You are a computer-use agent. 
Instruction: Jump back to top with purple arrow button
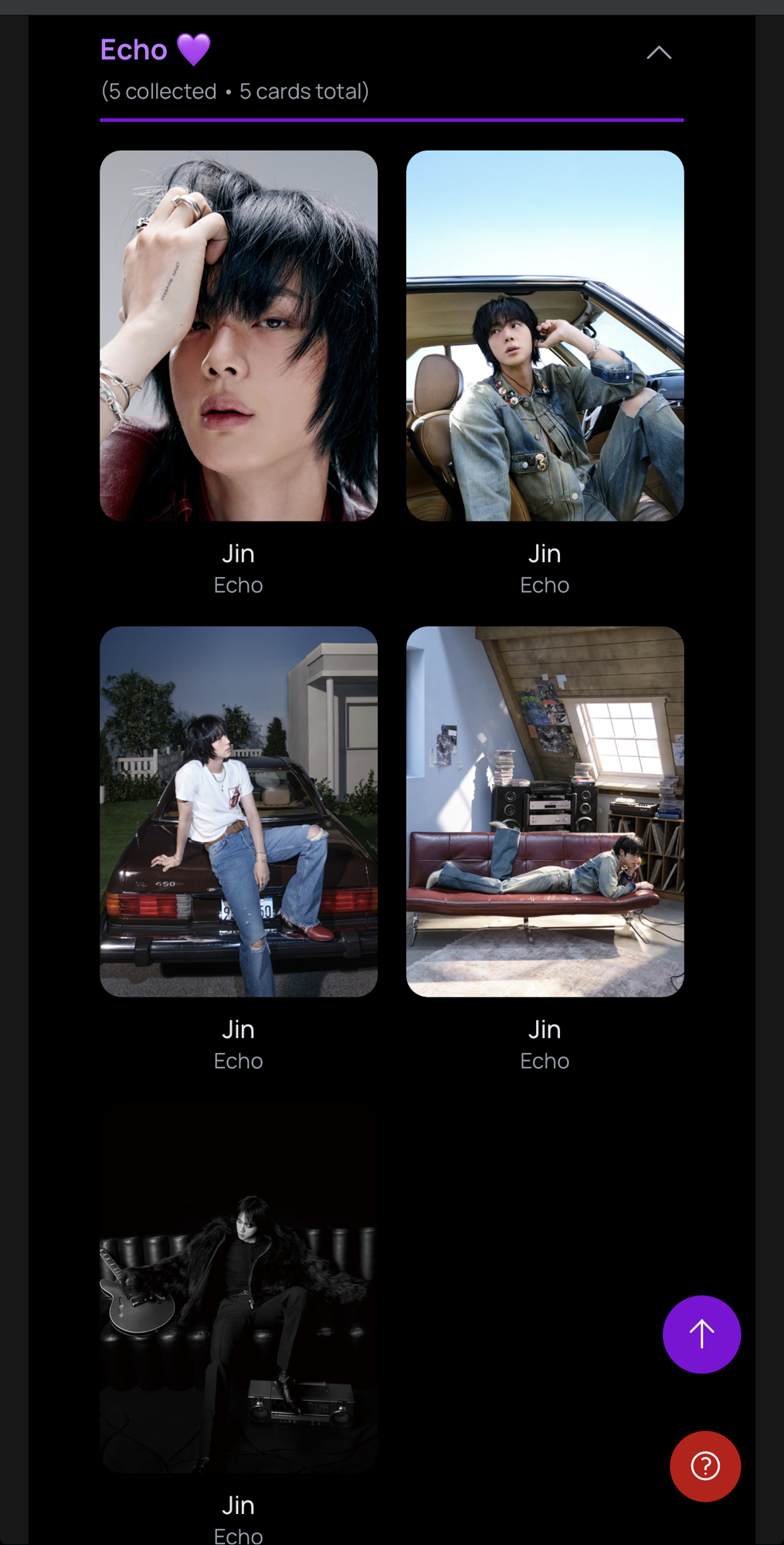pyautogui.click(x=701, y=1334)
